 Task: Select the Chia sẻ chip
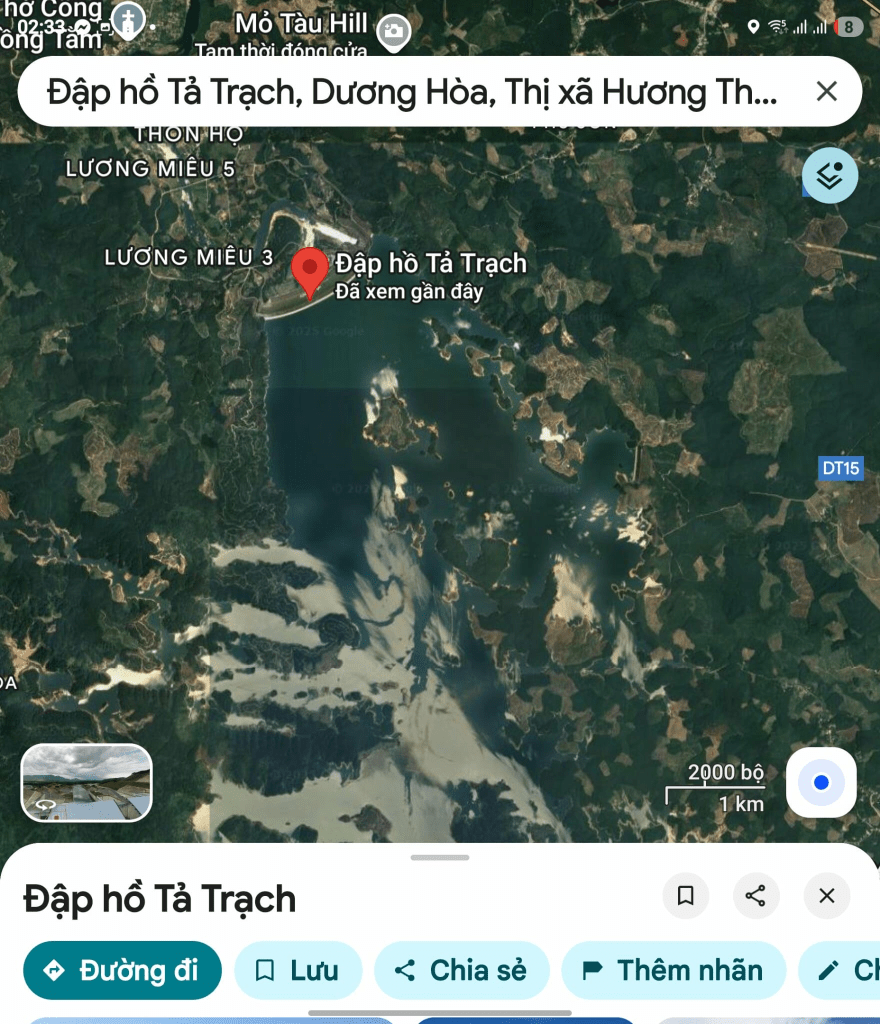tap(461, 970)
